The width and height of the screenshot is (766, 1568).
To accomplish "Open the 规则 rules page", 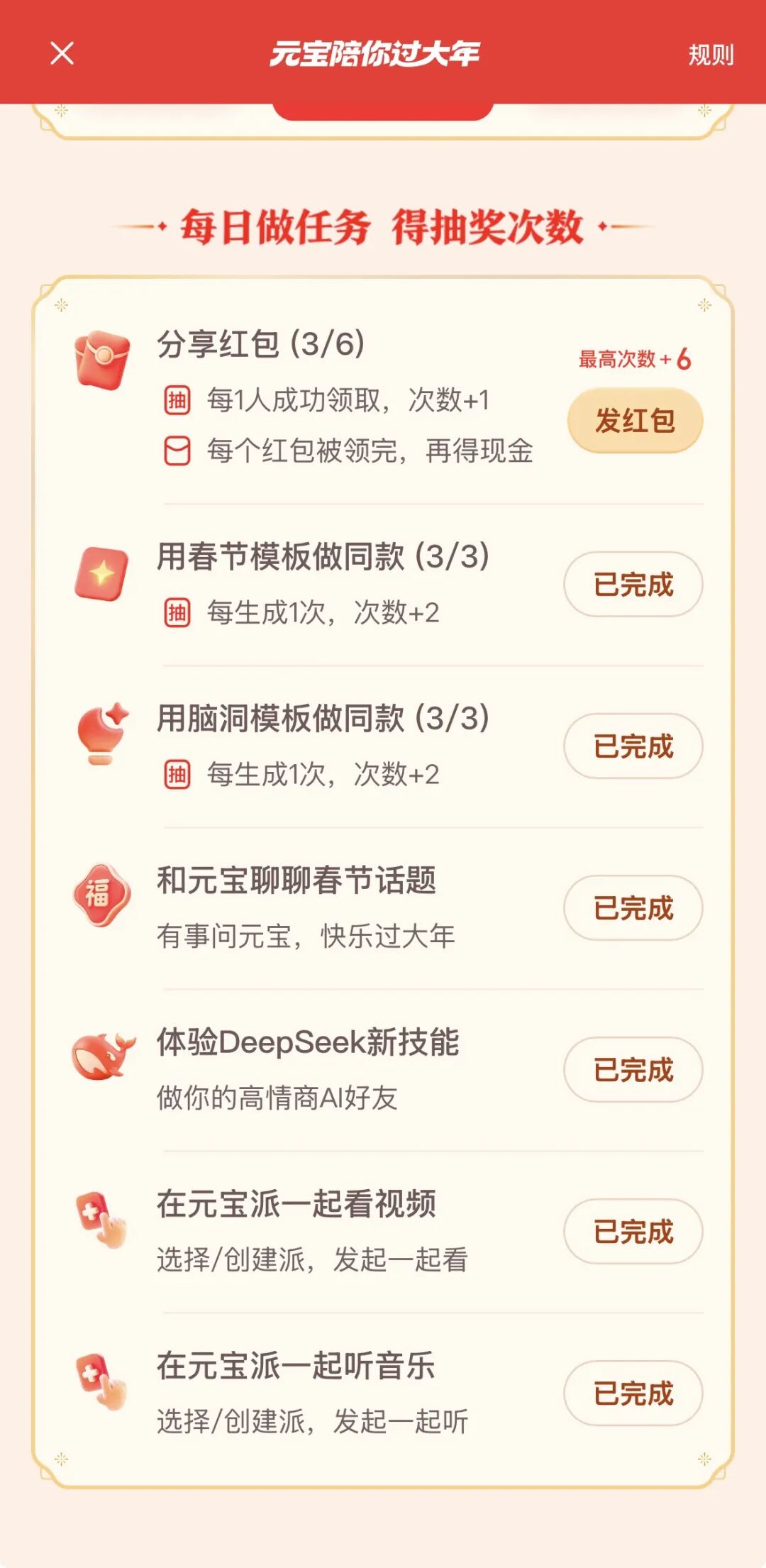I will coord(711,55).
